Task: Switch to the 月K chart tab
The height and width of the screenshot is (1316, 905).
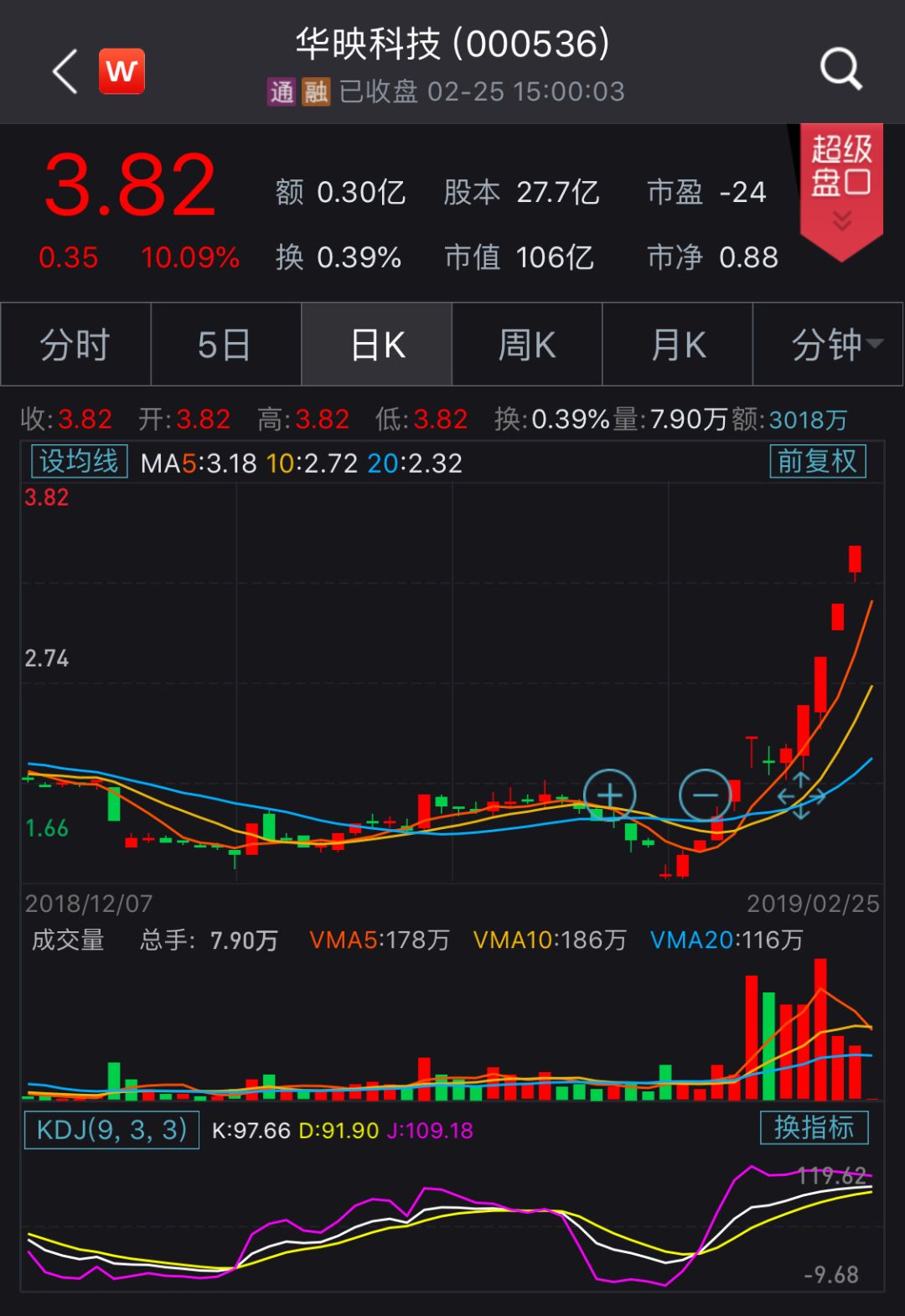Action: click(677, 345)
